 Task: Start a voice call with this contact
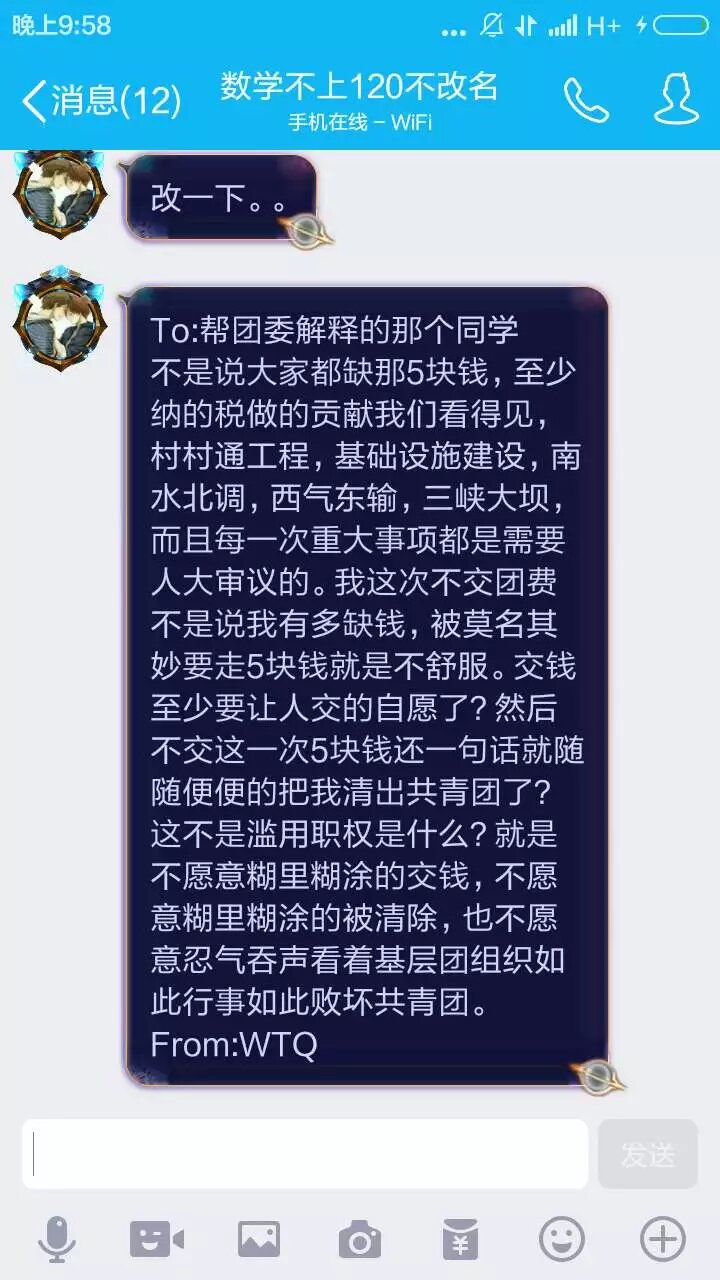point(586,100)
